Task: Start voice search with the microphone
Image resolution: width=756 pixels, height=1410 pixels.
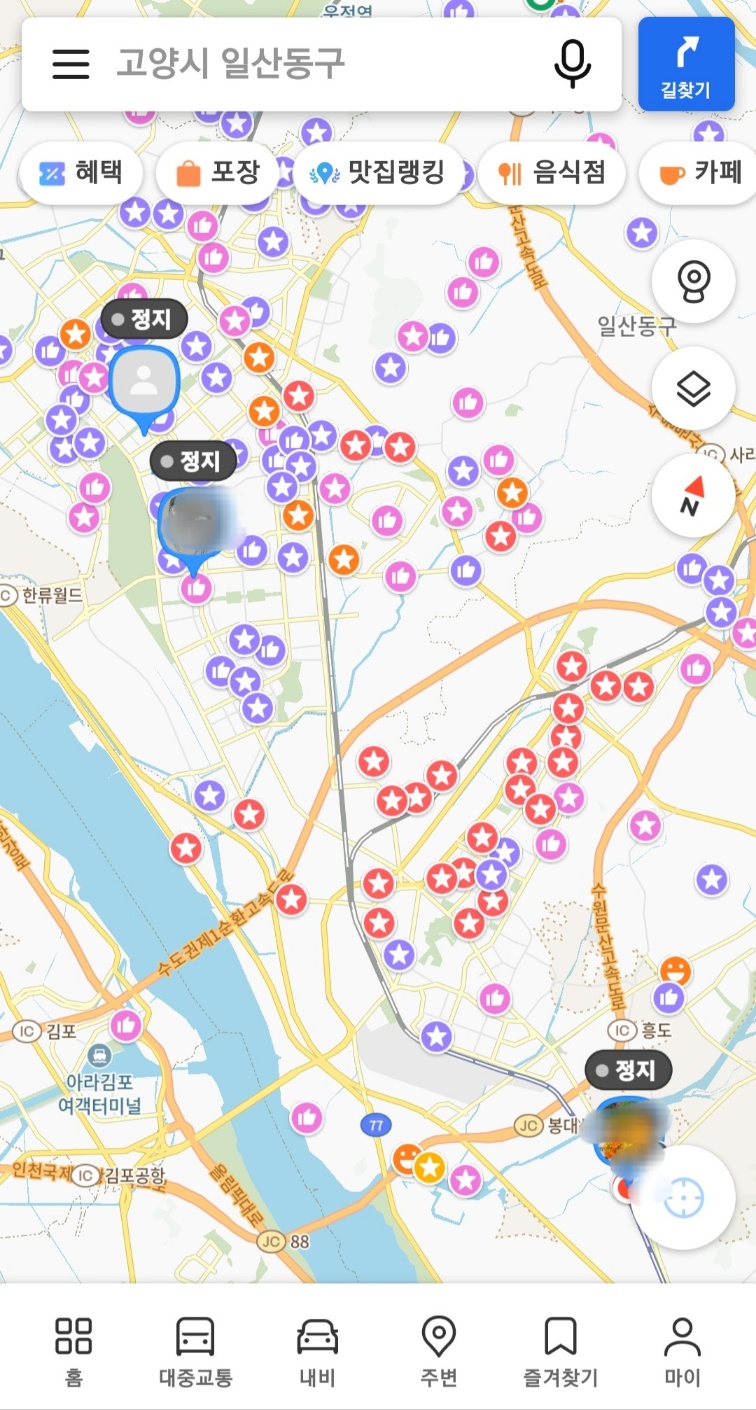Action: tap(572, 64)
